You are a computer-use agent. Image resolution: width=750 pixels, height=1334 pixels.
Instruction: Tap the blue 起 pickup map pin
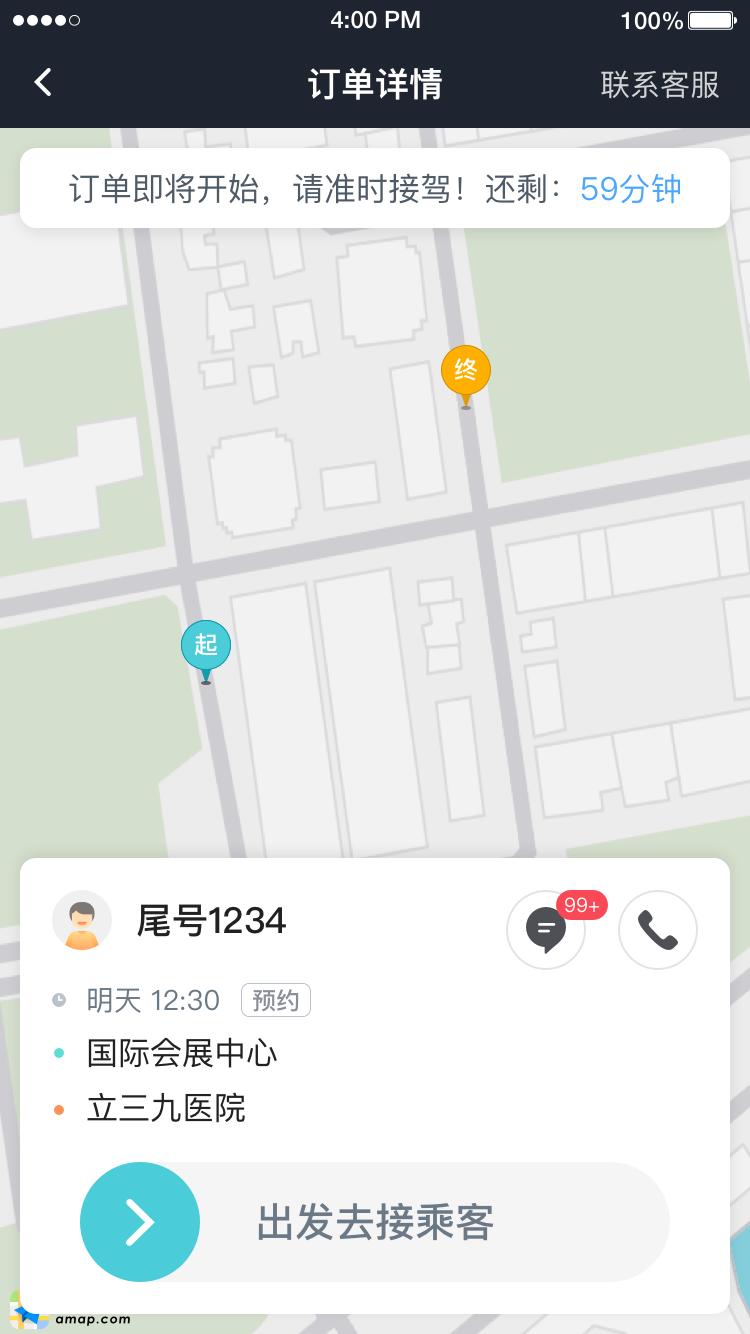tap(206, 645)
